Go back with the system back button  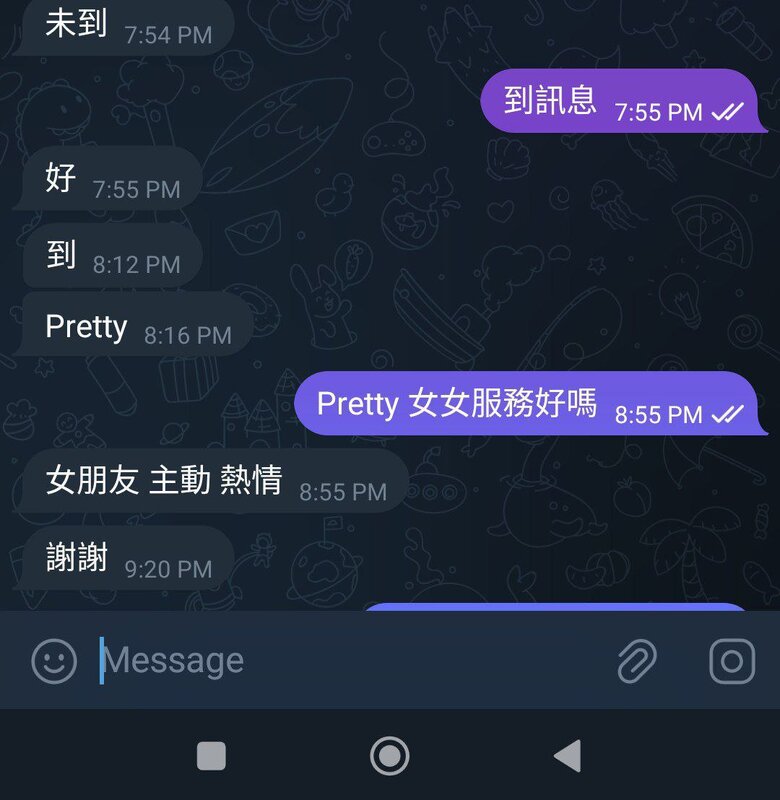point(567,756)
